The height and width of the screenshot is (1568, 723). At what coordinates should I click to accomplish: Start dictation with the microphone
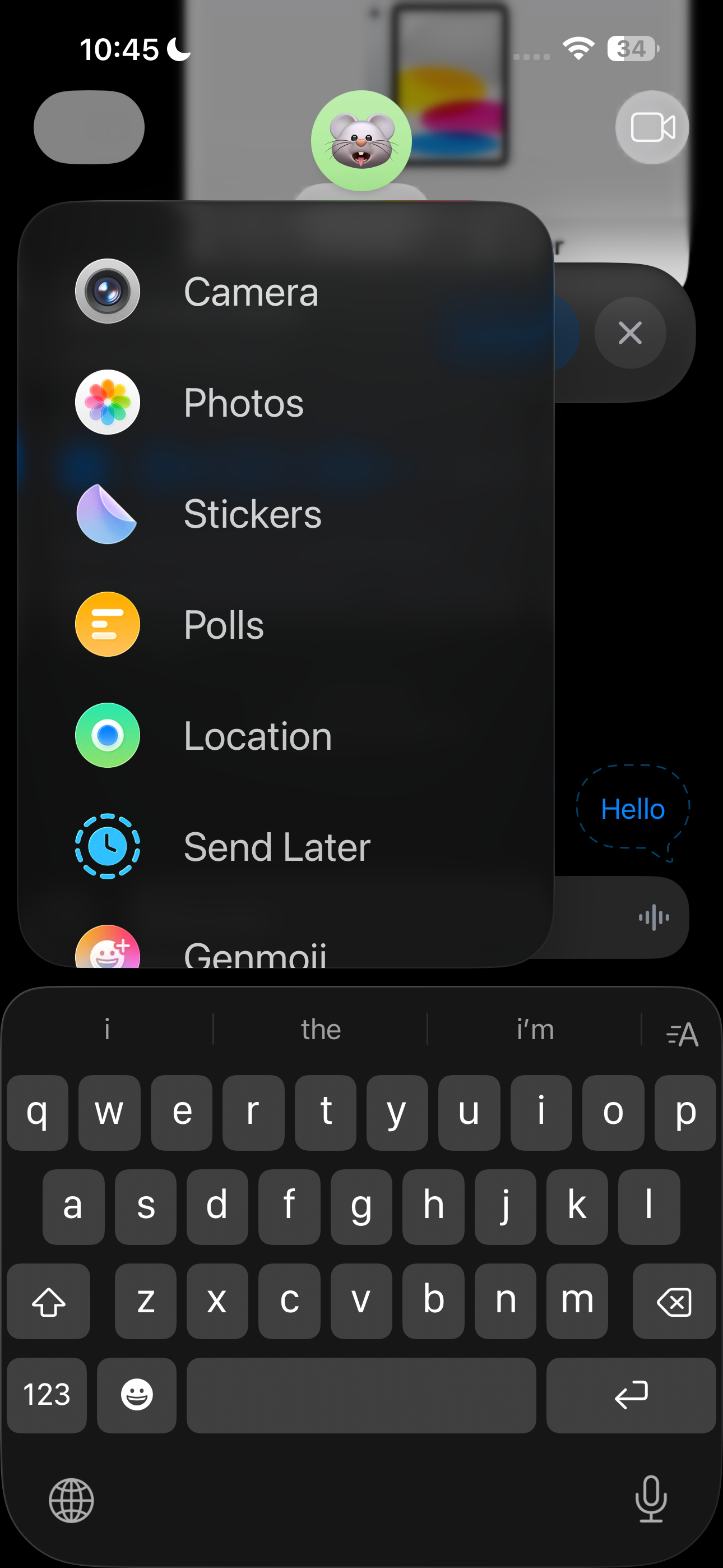(651, 1499)
